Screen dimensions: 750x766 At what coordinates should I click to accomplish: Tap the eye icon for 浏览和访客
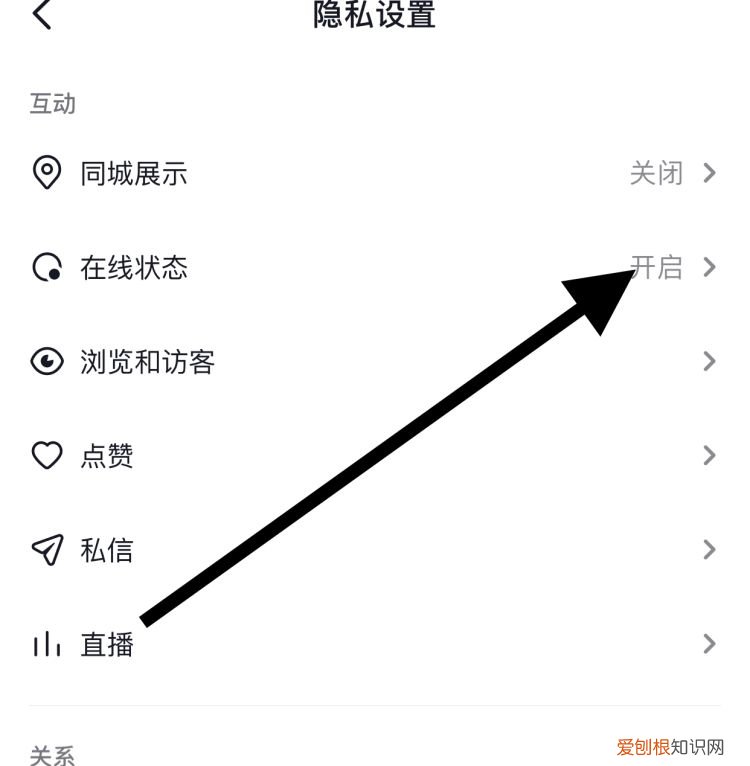(x=46, y=361)
